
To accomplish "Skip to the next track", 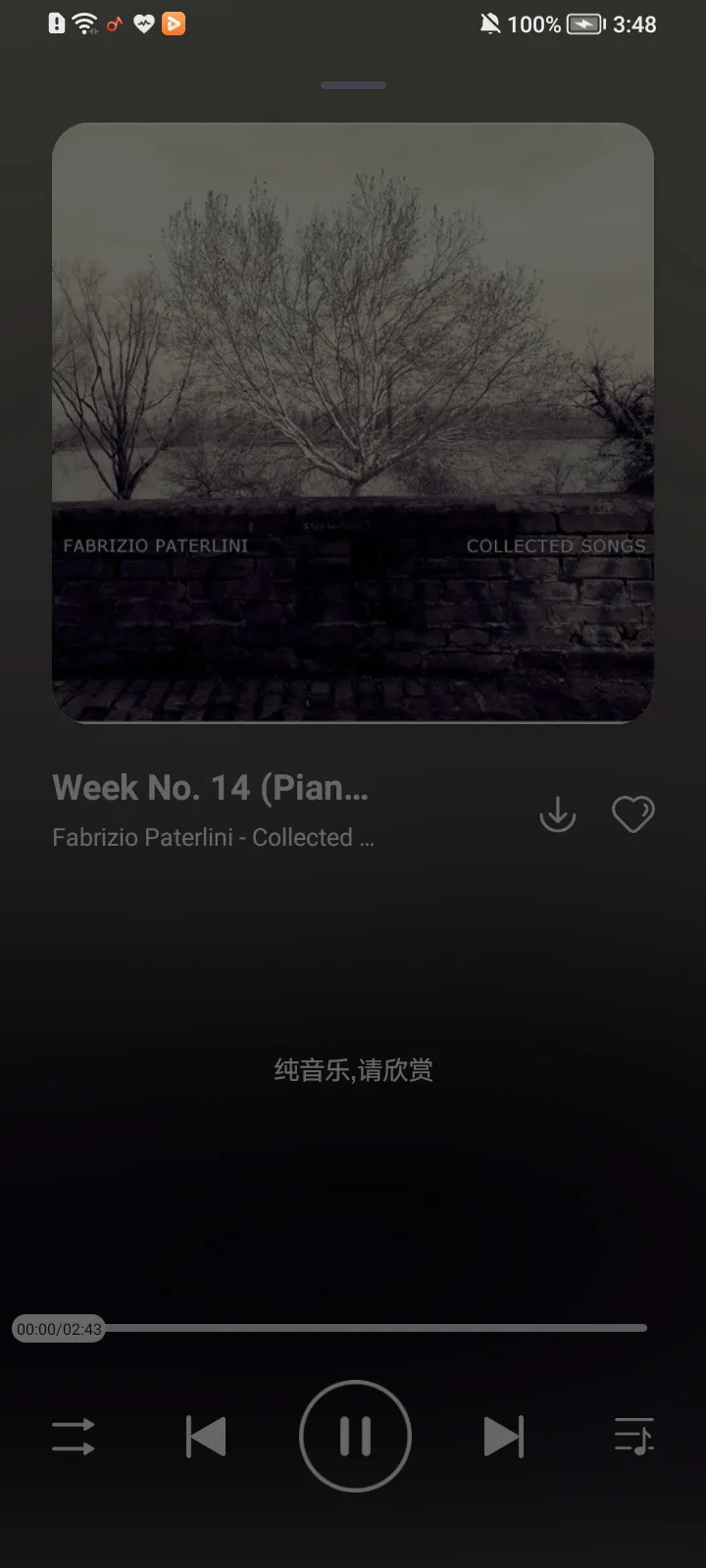I will coord(504,1437).
